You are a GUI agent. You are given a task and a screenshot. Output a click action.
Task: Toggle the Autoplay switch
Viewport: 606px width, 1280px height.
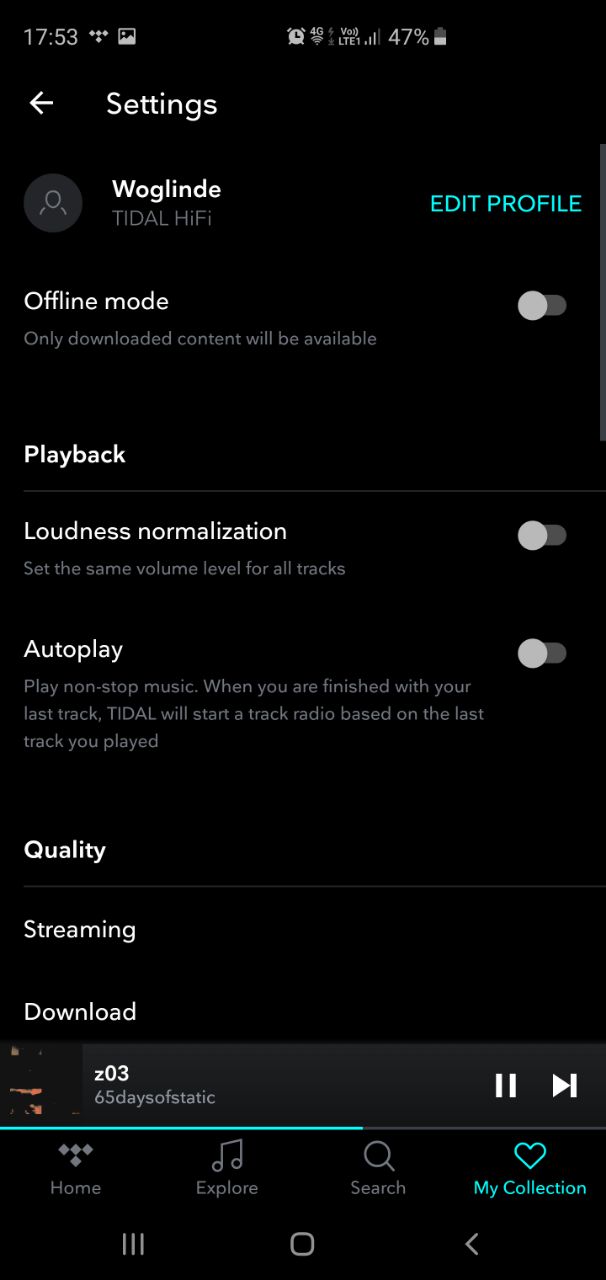pyautogui.click(x=542, y=654)
